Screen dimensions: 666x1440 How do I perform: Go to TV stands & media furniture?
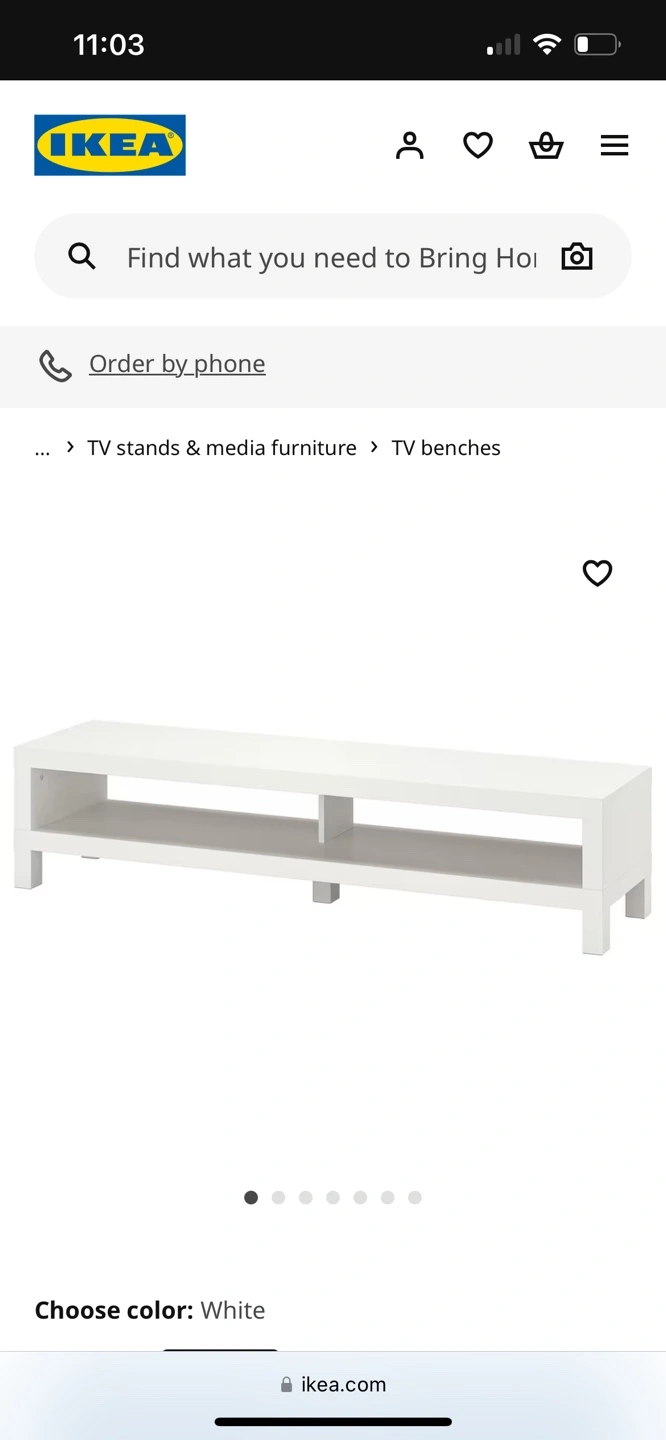pos(222,448)
